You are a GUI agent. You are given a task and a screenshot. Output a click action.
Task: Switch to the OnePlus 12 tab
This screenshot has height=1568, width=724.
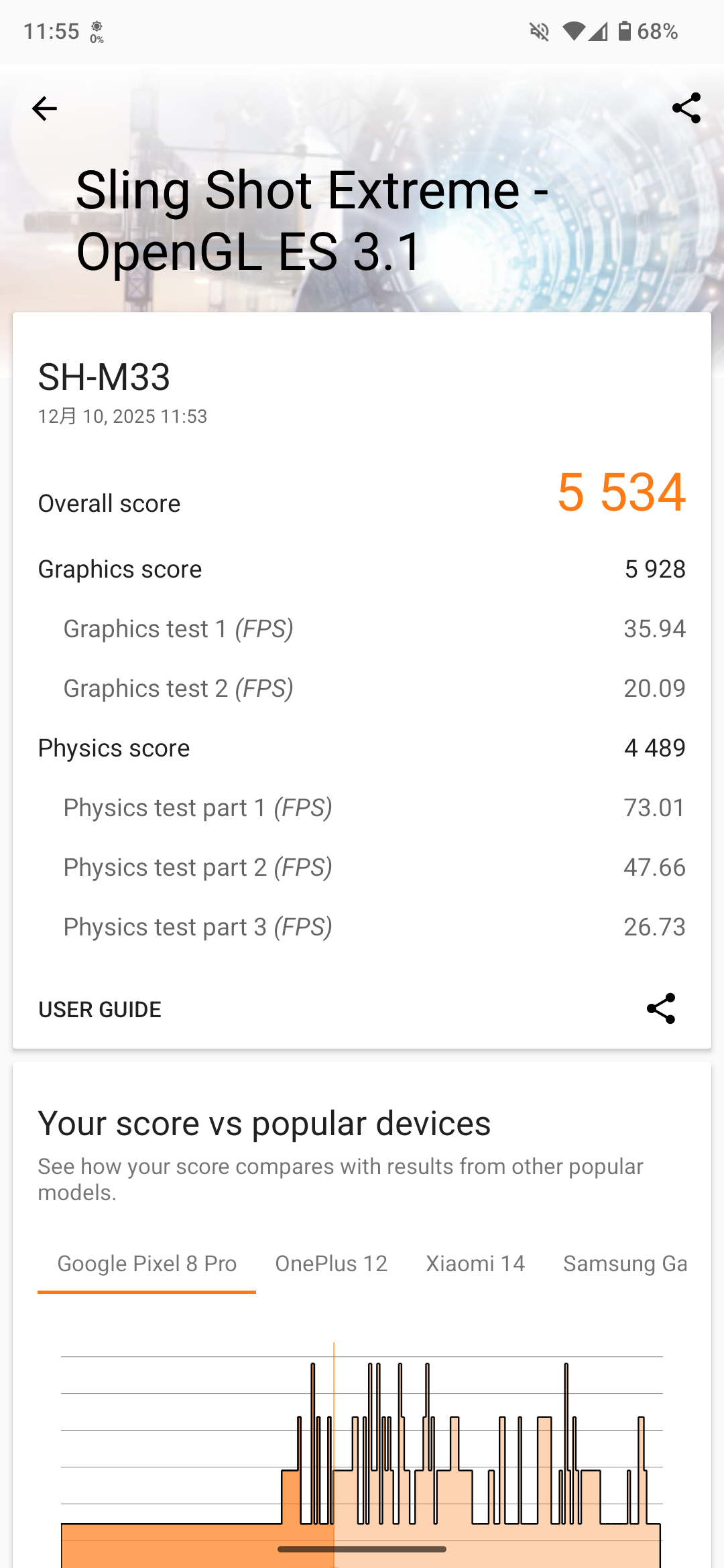pos(331,1264)
